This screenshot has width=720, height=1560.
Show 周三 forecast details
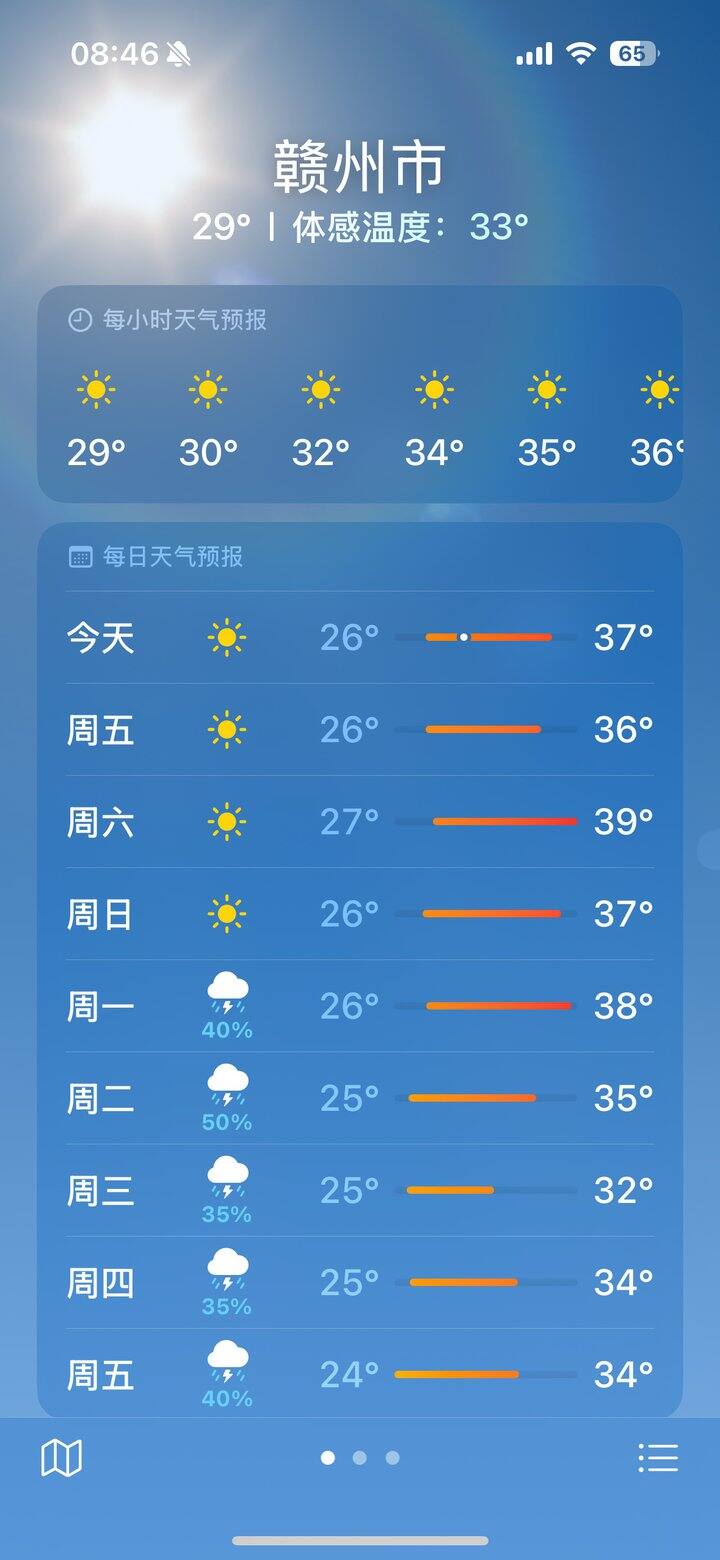[x=360, y=1190]
